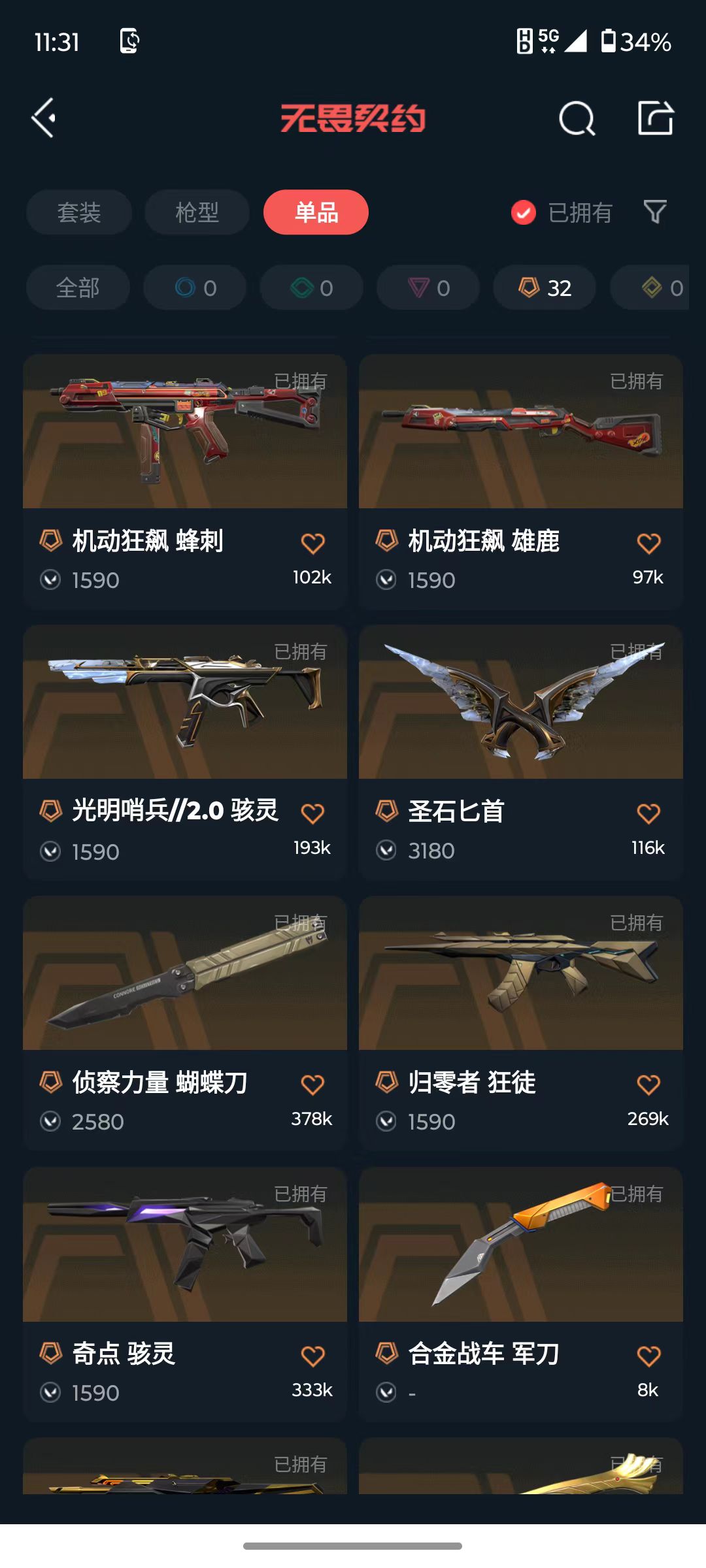Select the 单品 tab
706x1568 pixels.
316,212
